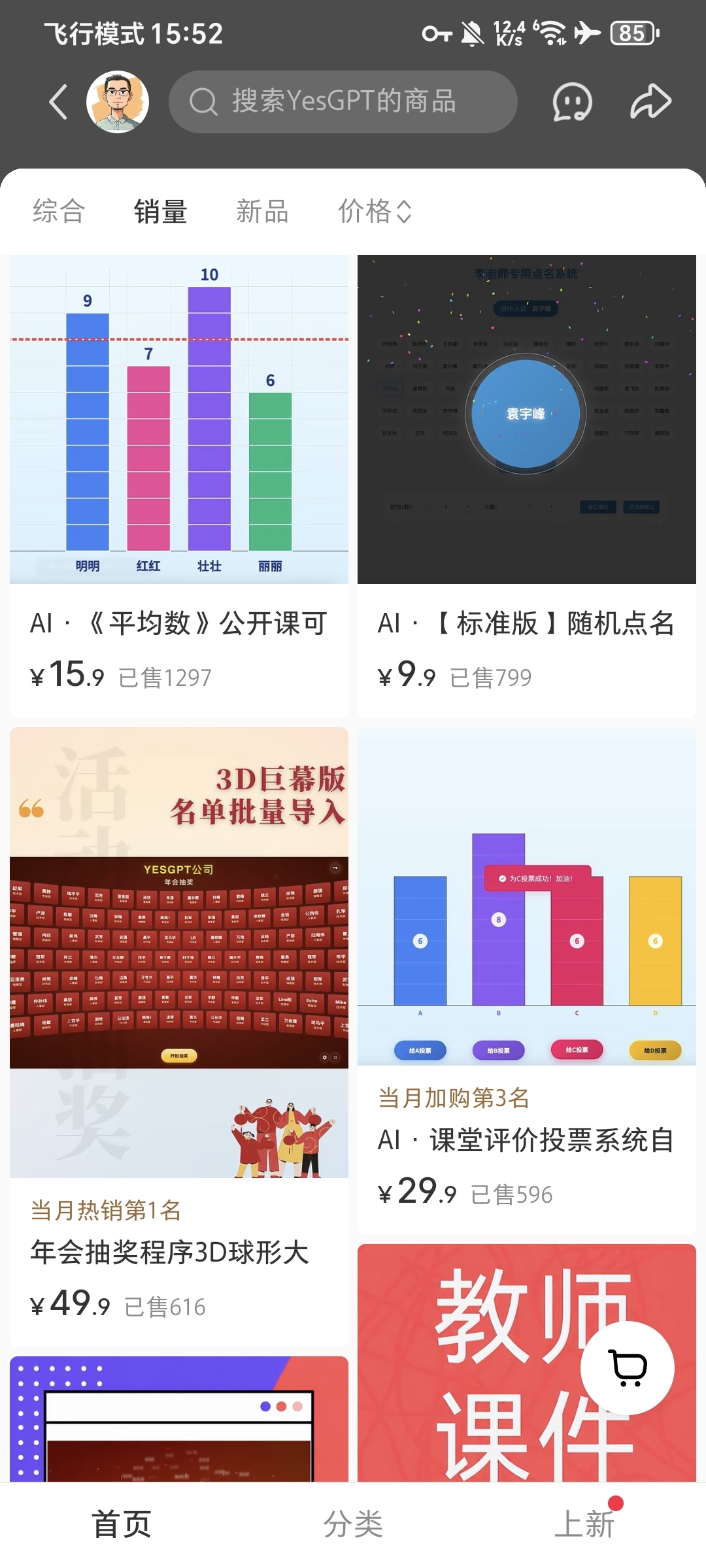This screenshot has width=706, height=1568.
Task: Sort products by 价格
Action: pos(375,212)
